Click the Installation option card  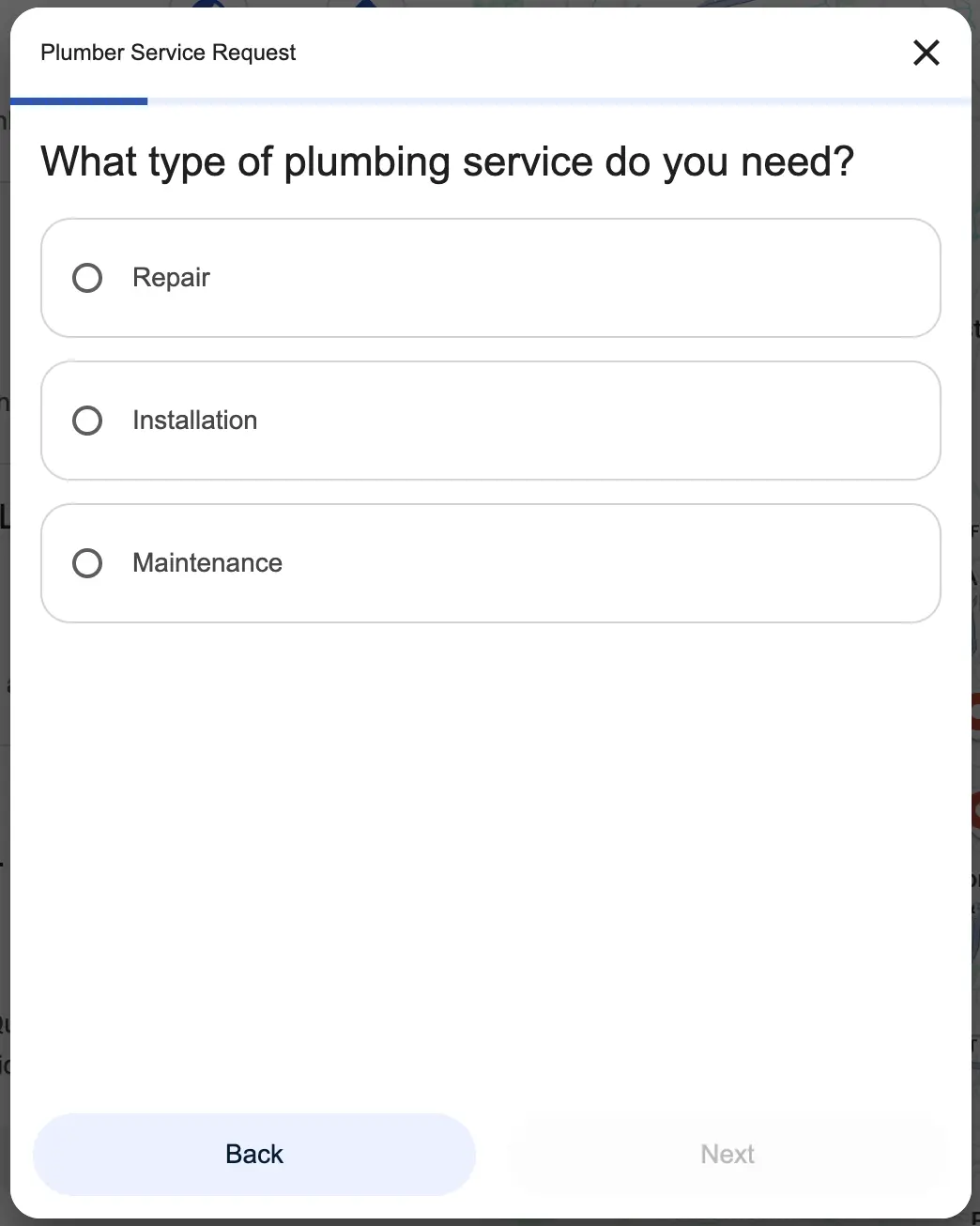(490, 421)
